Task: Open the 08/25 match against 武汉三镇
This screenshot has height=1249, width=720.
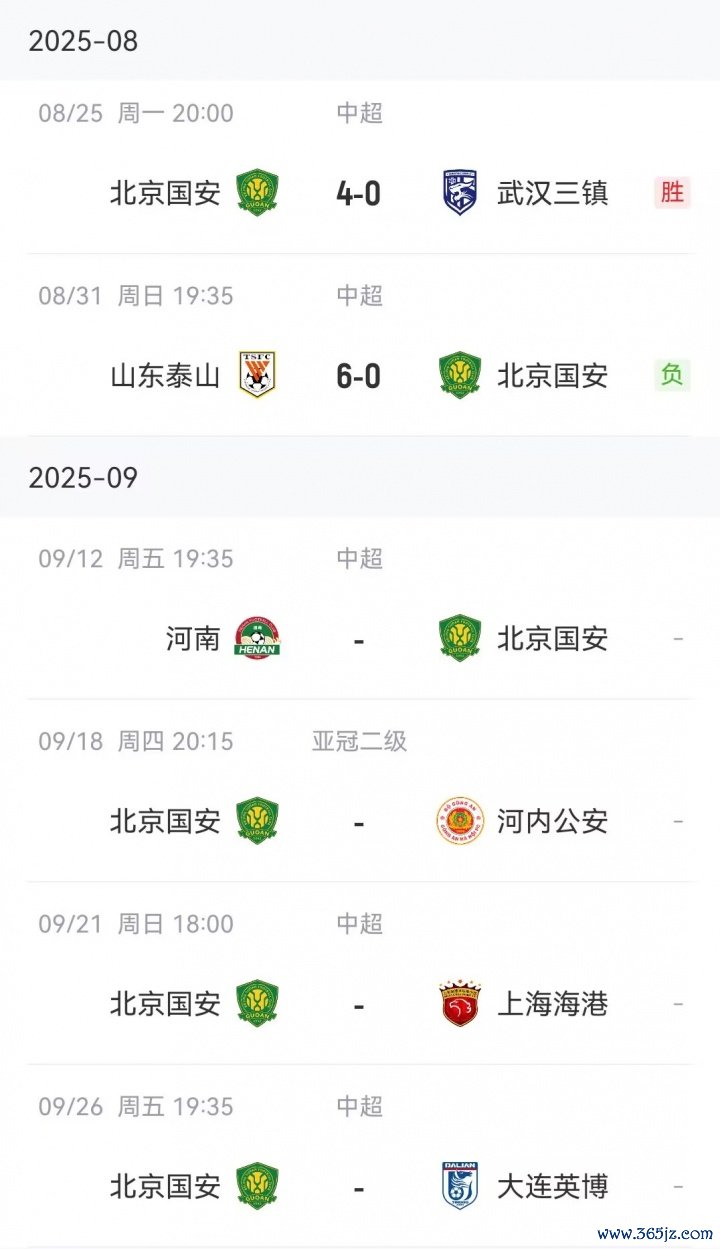Action: click(358, 192)
